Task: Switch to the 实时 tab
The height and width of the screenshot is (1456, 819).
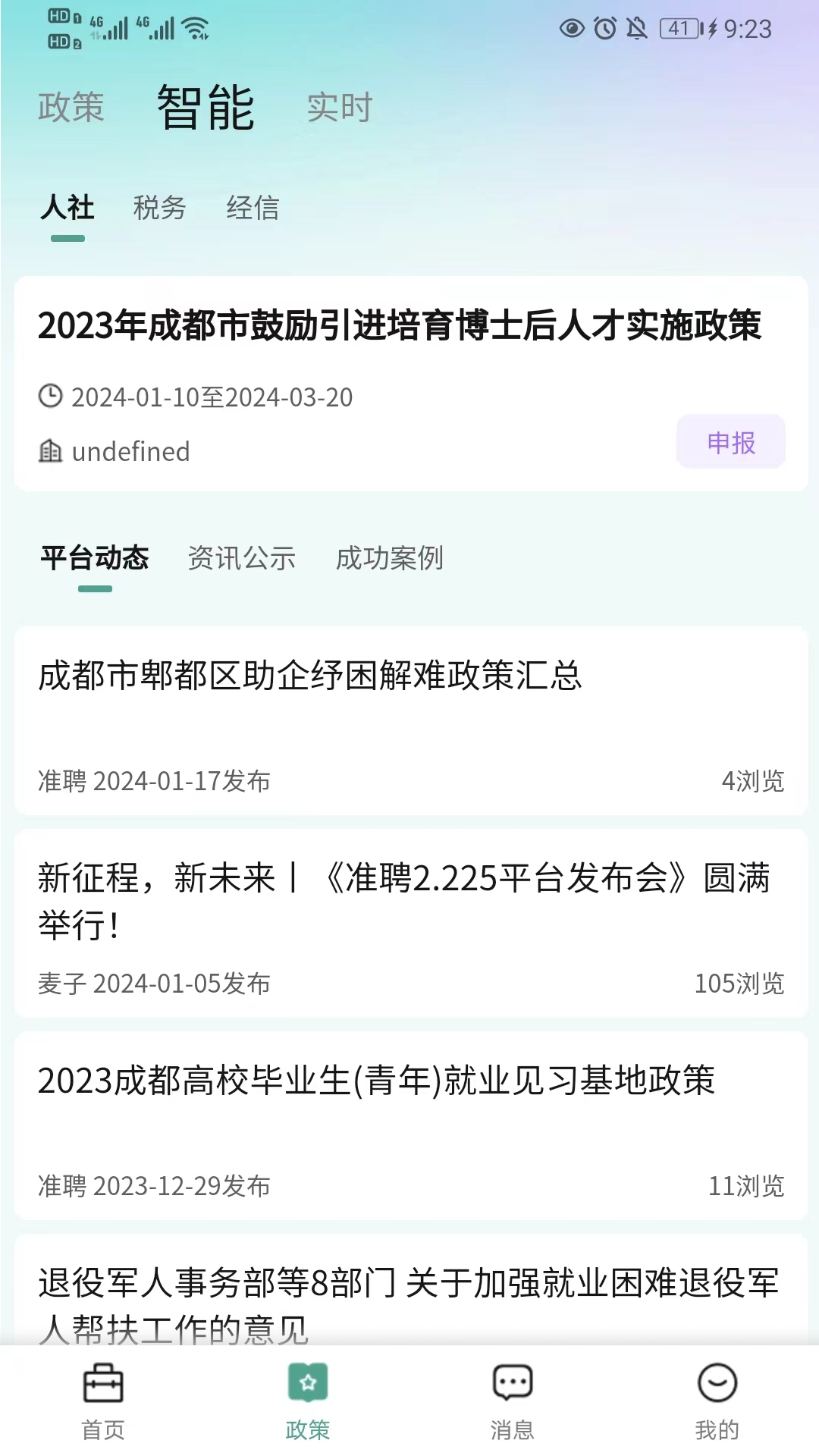Action: [338, 106]
